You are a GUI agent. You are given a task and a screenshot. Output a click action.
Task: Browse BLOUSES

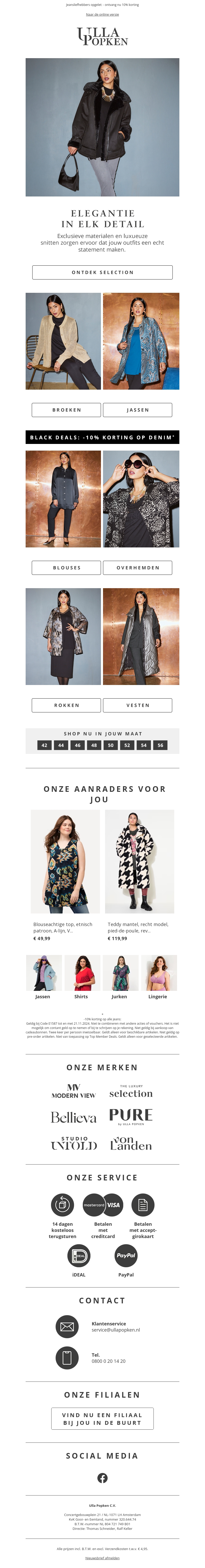(66, 567)
